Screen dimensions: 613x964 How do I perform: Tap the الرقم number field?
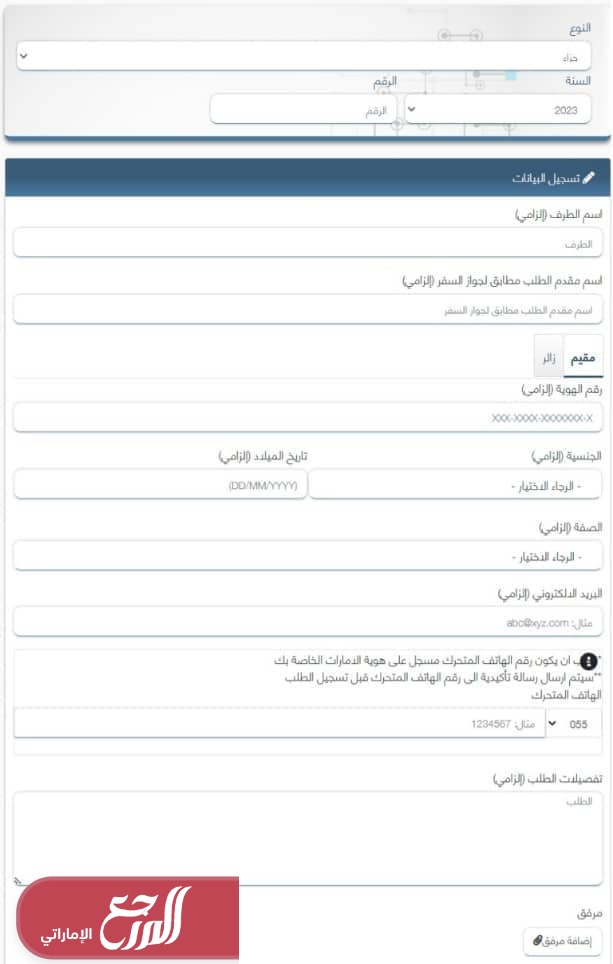tap(303, 109)
